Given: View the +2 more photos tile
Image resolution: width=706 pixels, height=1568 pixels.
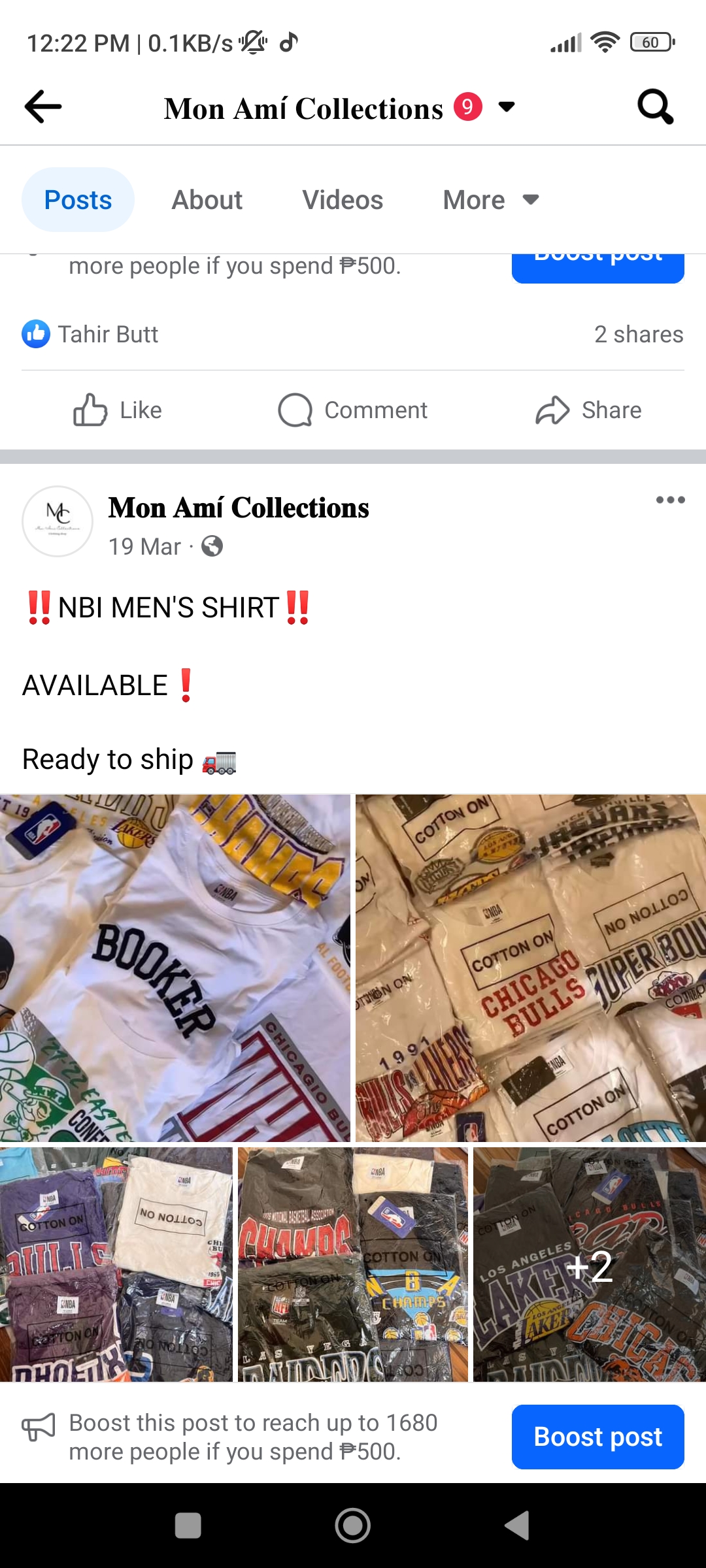Looking at the screenshot, I should 590,1265.
